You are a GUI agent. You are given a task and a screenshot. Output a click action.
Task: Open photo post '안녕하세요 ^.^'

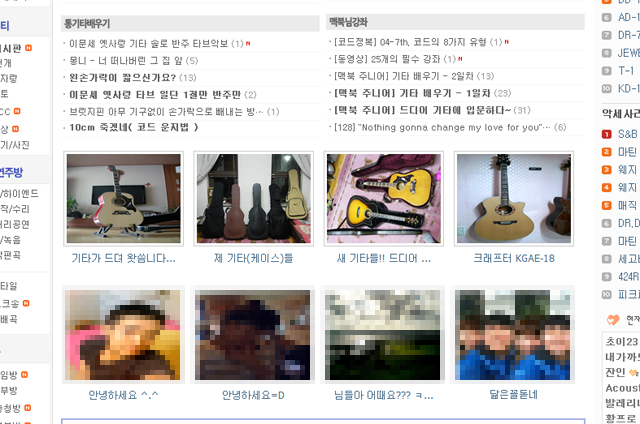coord(123,394)
